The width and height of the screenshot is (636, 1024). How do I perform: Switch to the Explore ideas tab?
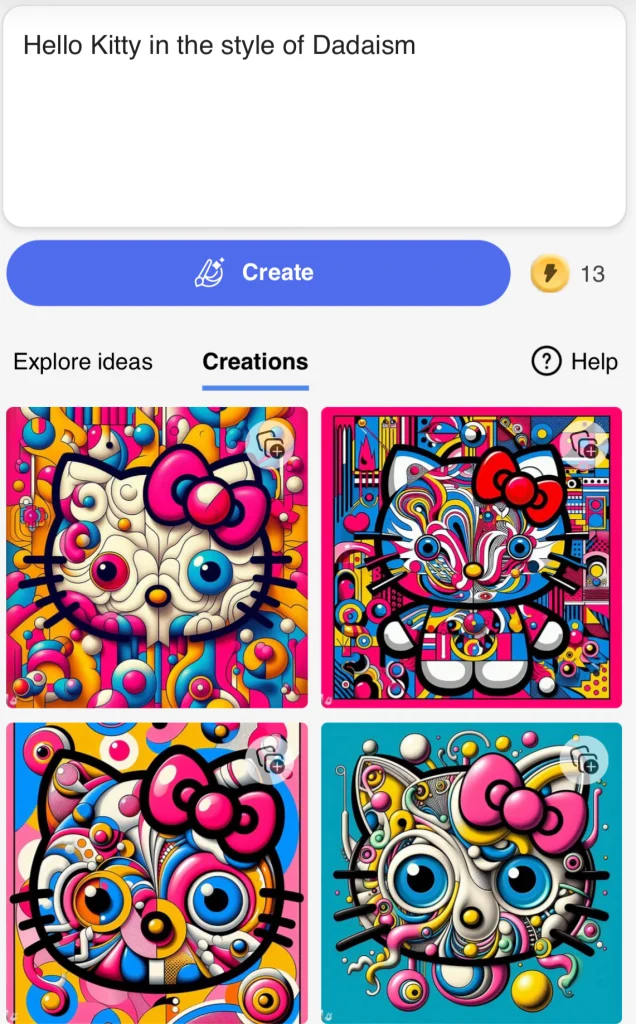click(x=83, y=362)
